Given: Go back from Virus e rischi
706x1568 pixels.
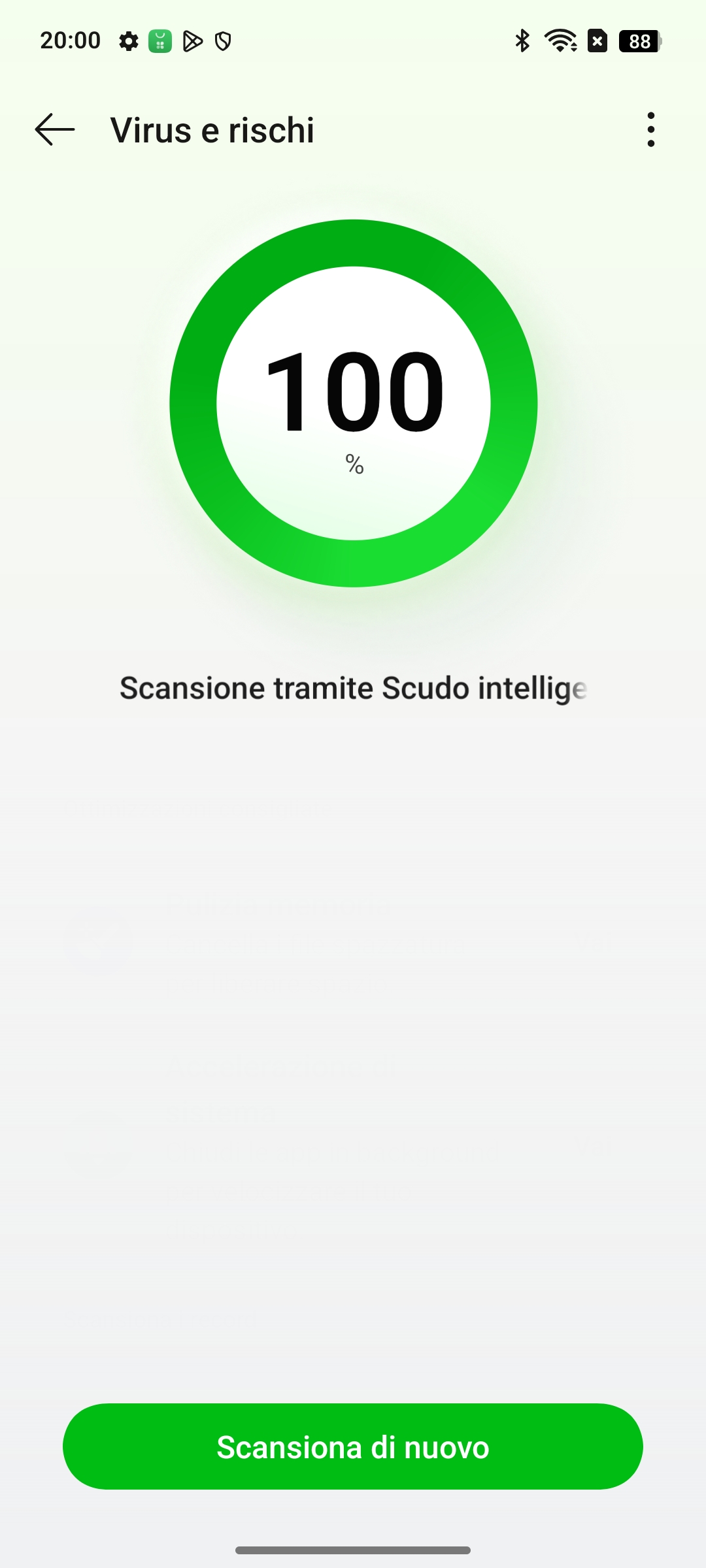Looking at the screenshot, I should tap(55, 129).
